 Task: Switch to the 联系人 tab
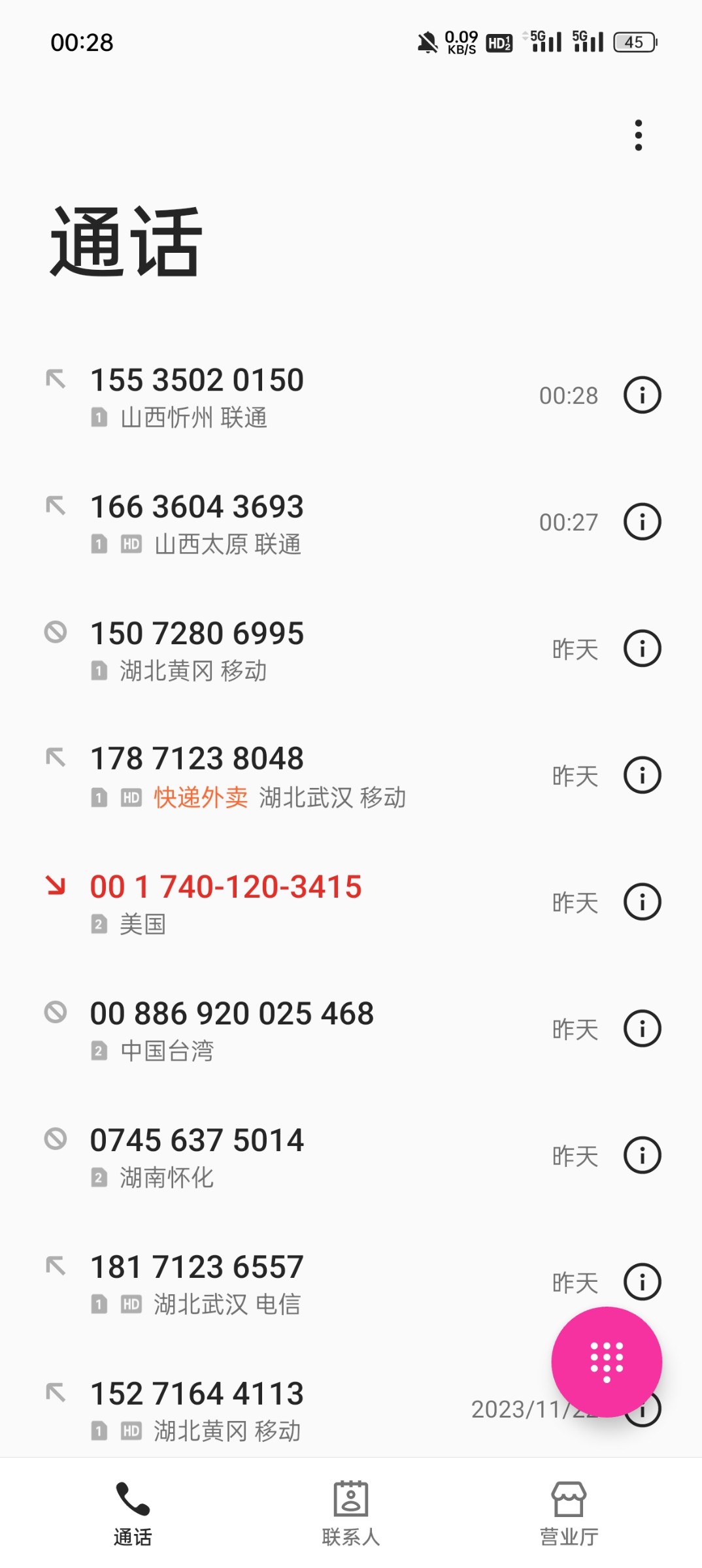pyautogui.click(x=351, y=1513)
